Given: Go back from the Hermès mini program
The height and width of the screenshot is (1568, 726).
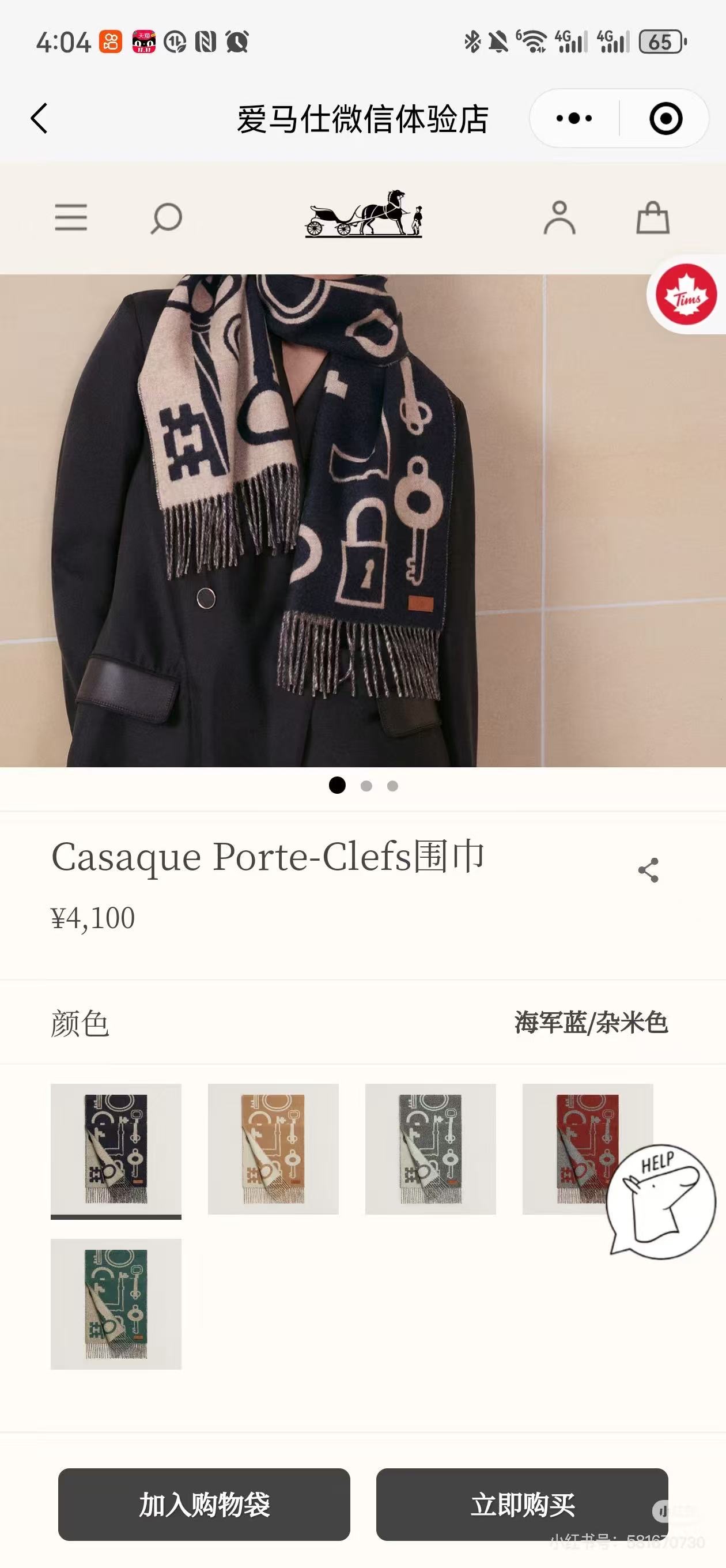Looking at the screenshot, I should 40,118.
